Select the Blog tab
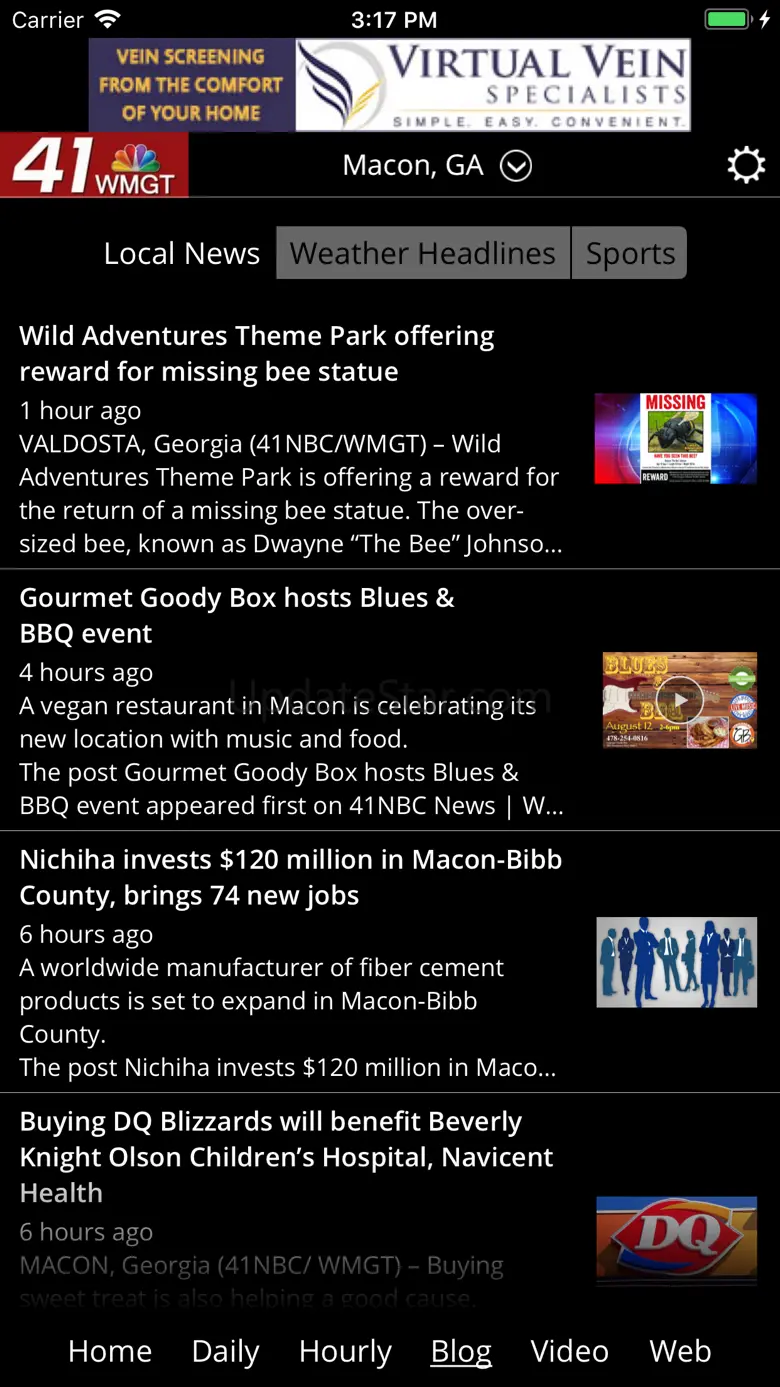Viewport: 780px width, 1387px height. (461, 1351)
